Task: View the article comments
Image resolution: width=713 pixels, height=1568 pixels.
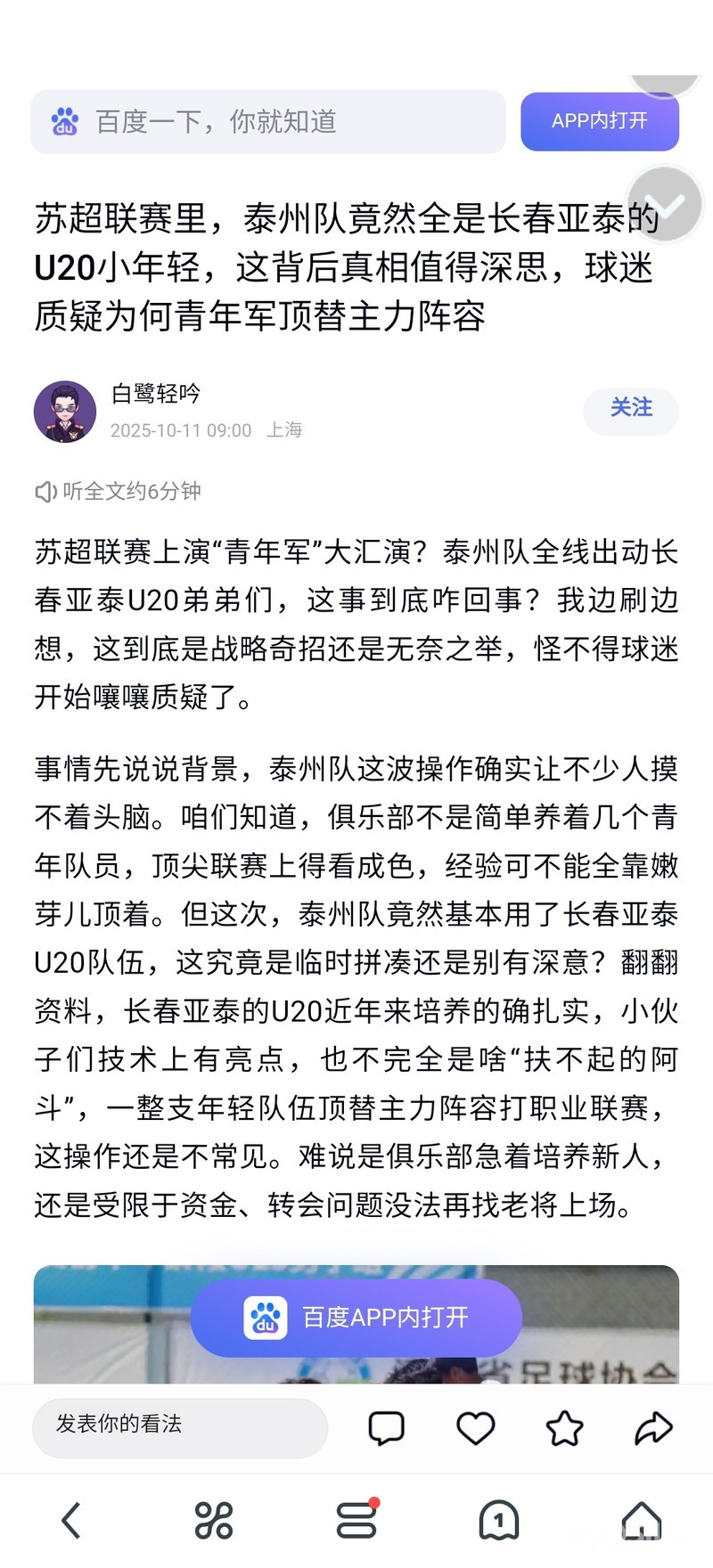Action: (x=386, y=1428)
